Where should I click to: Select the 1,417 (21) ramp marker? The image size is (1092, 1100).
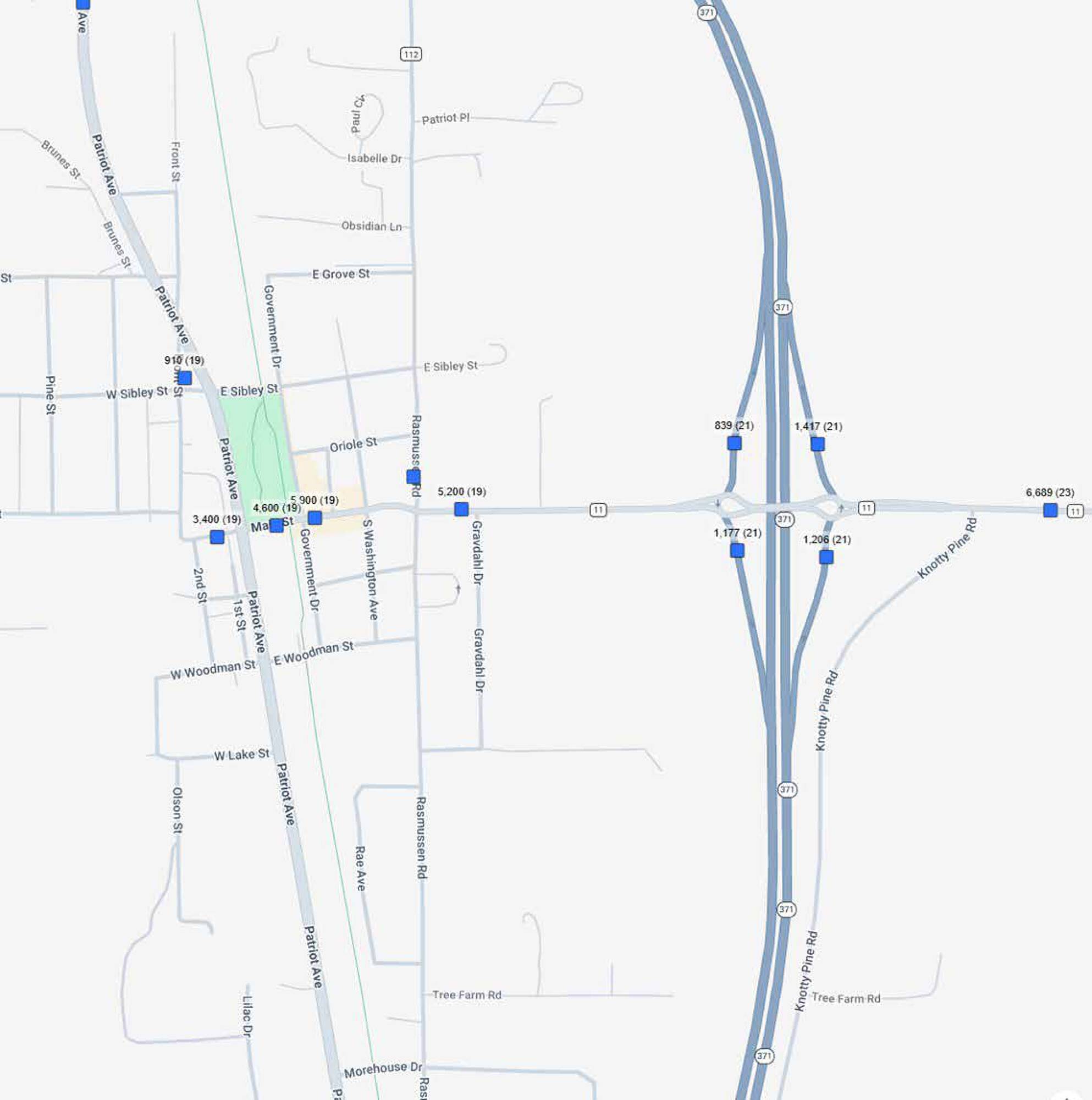818,444
